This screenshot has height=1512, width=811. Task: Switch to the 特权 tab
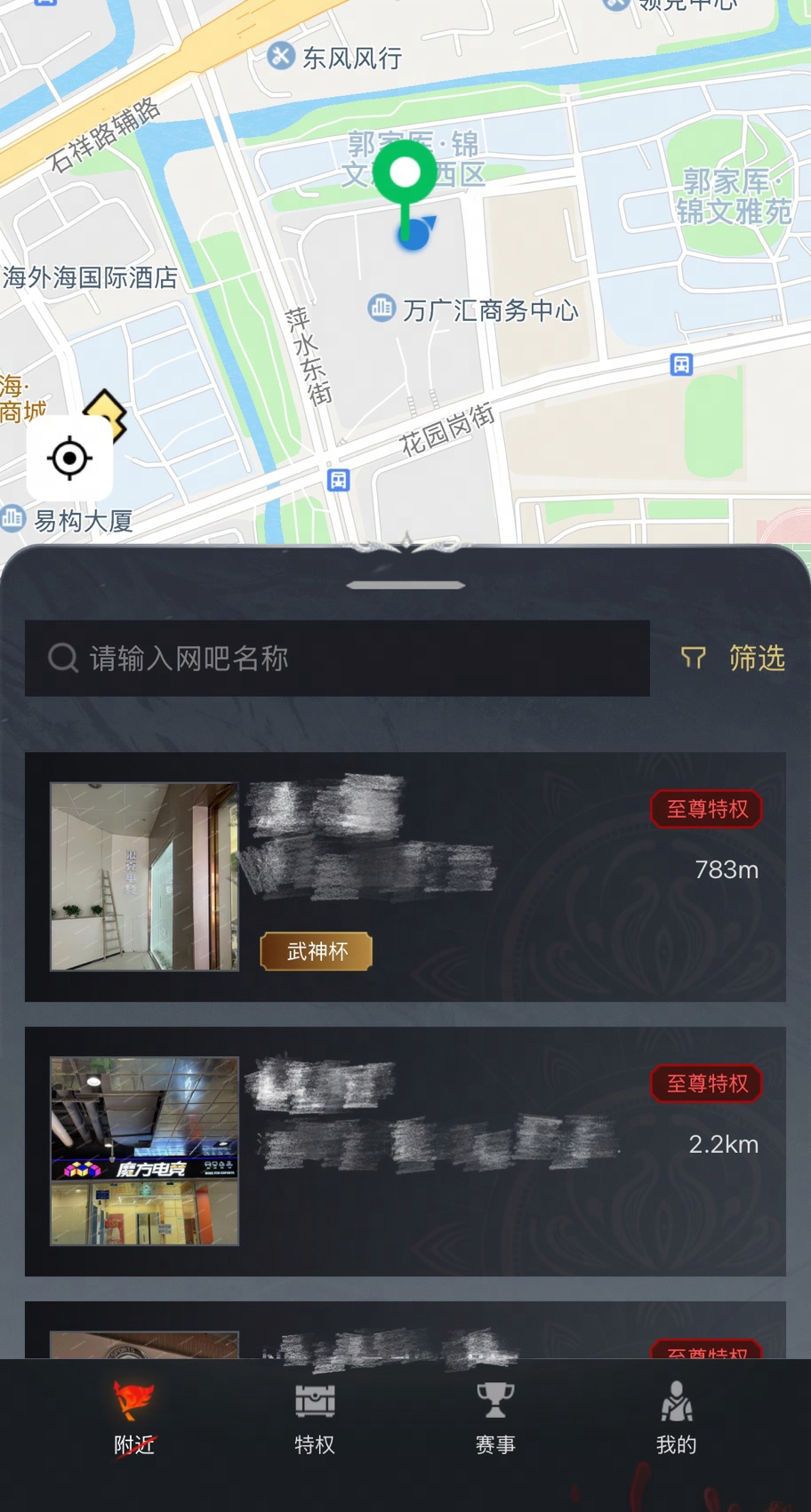tap(315, 1418)
